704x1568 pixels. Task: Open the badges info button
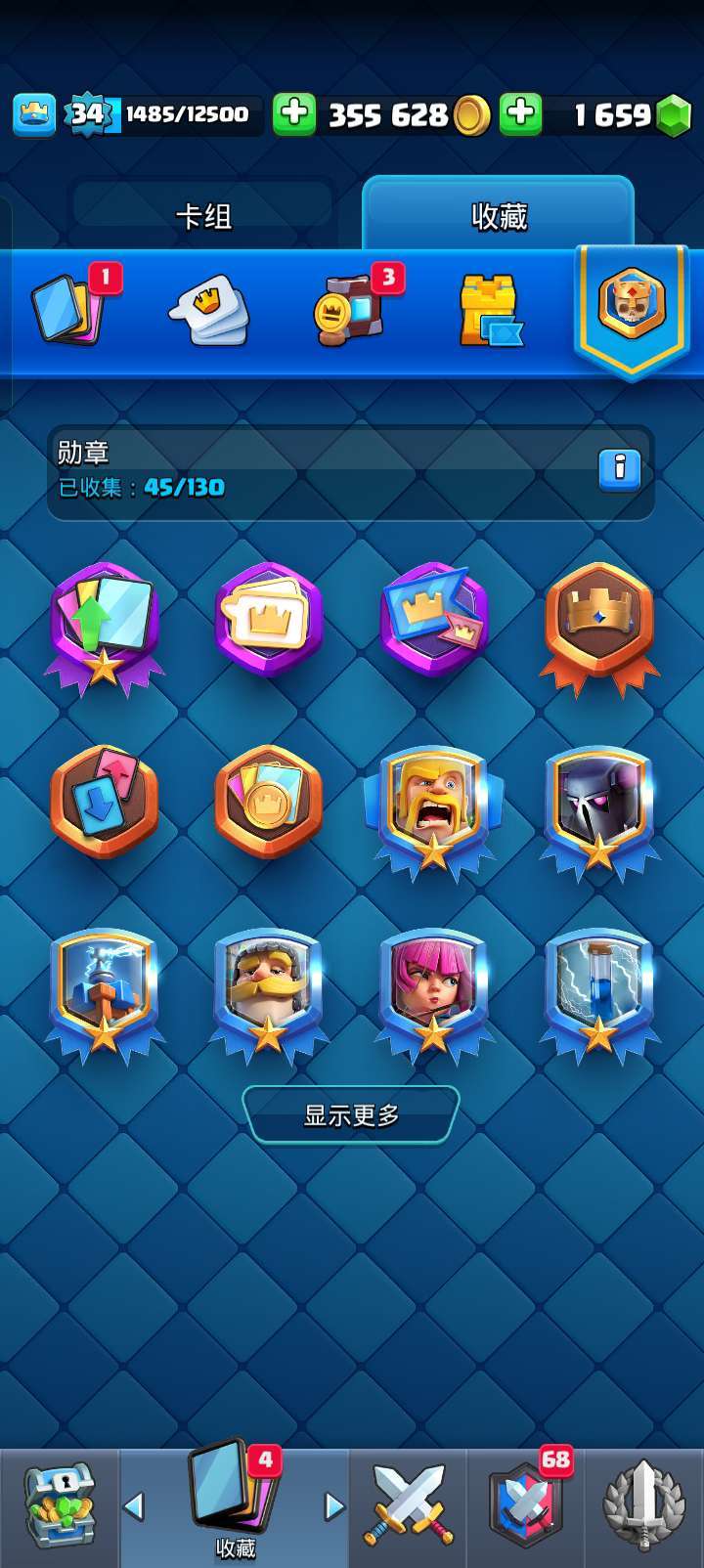(619, 470)
